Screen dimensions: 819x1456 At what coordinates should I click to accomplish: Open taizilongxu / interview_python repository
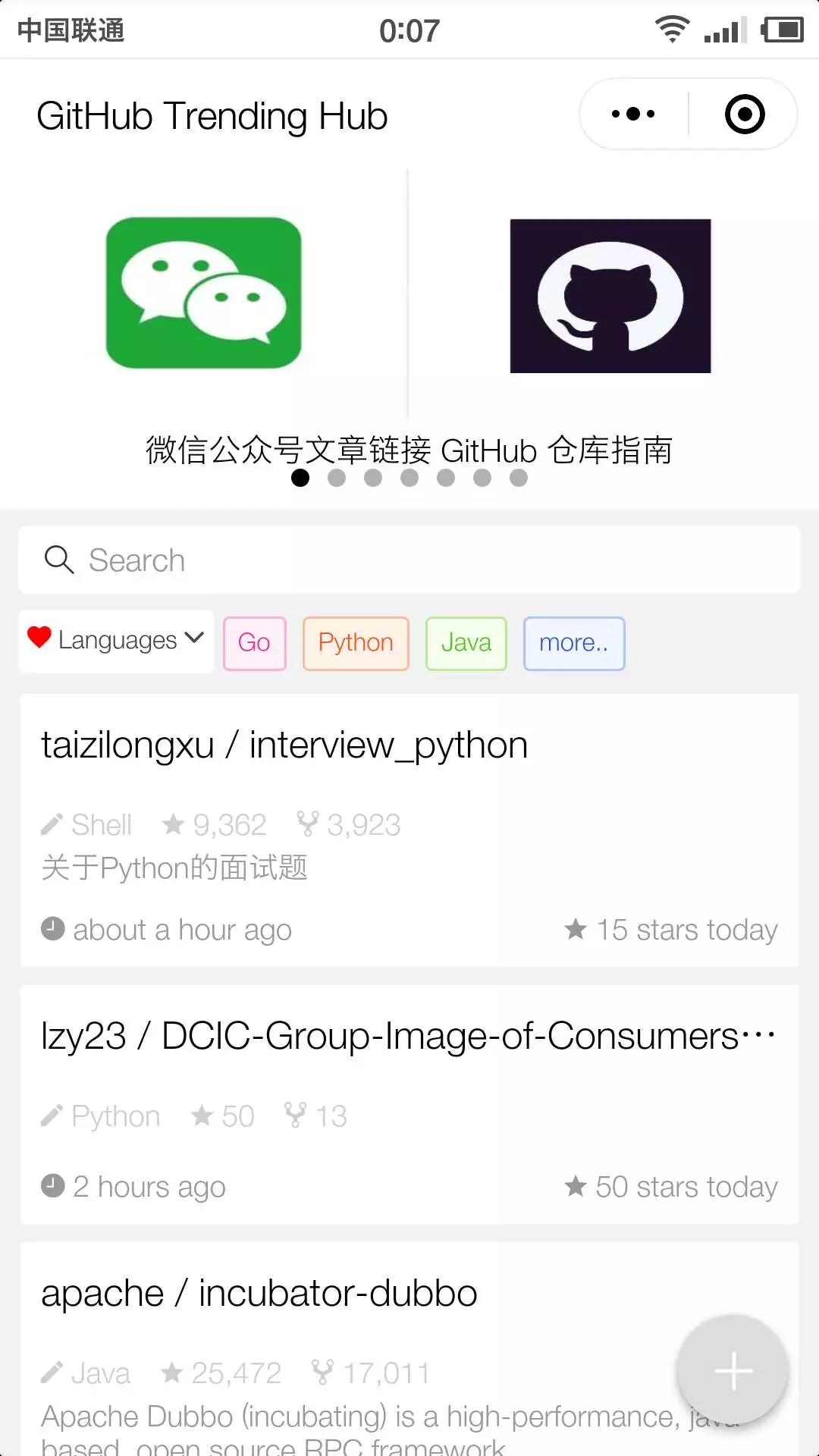click(x=284, y=745)
